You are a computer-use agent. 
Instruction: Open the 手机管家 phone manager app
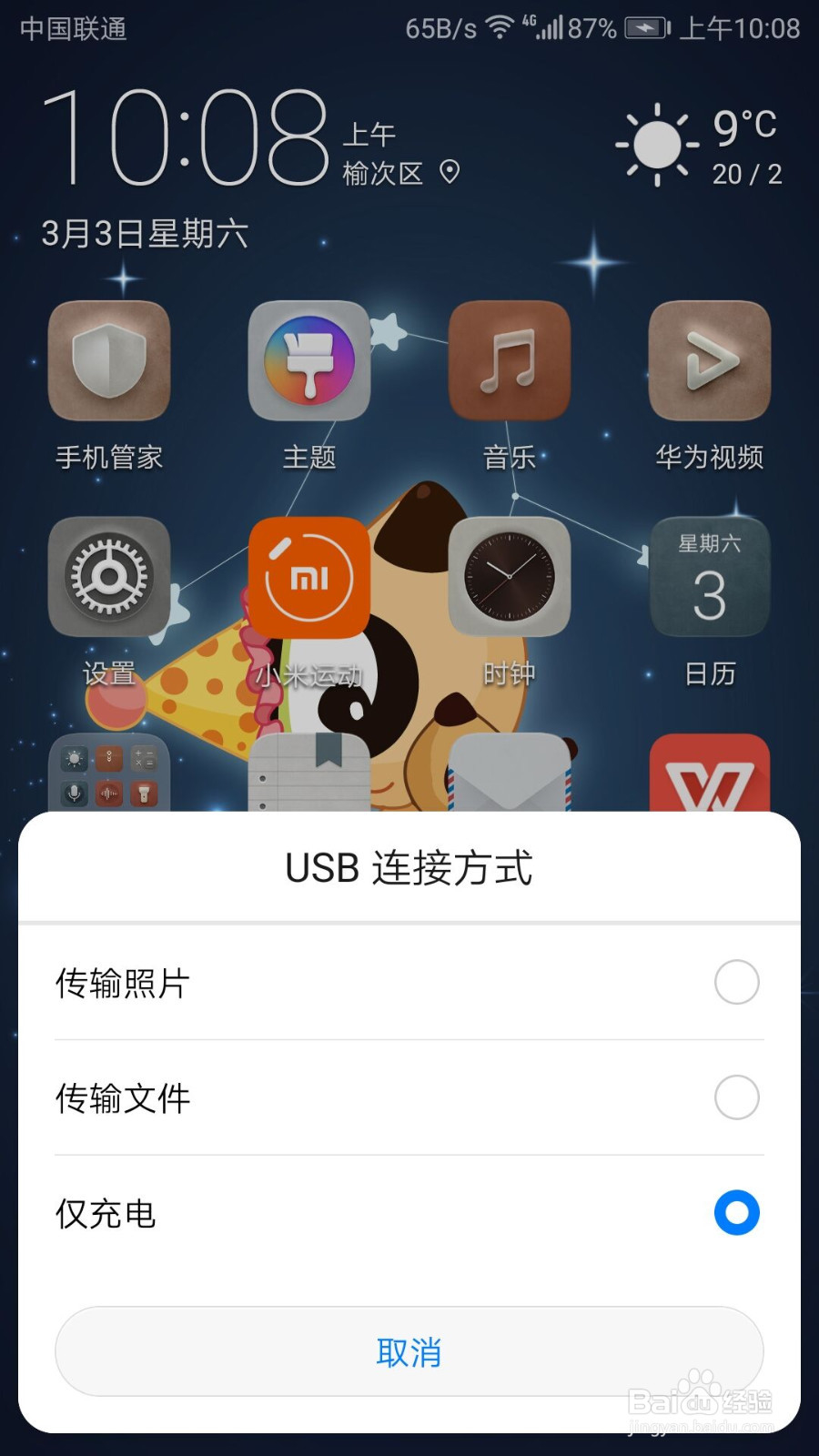[109, 362]
